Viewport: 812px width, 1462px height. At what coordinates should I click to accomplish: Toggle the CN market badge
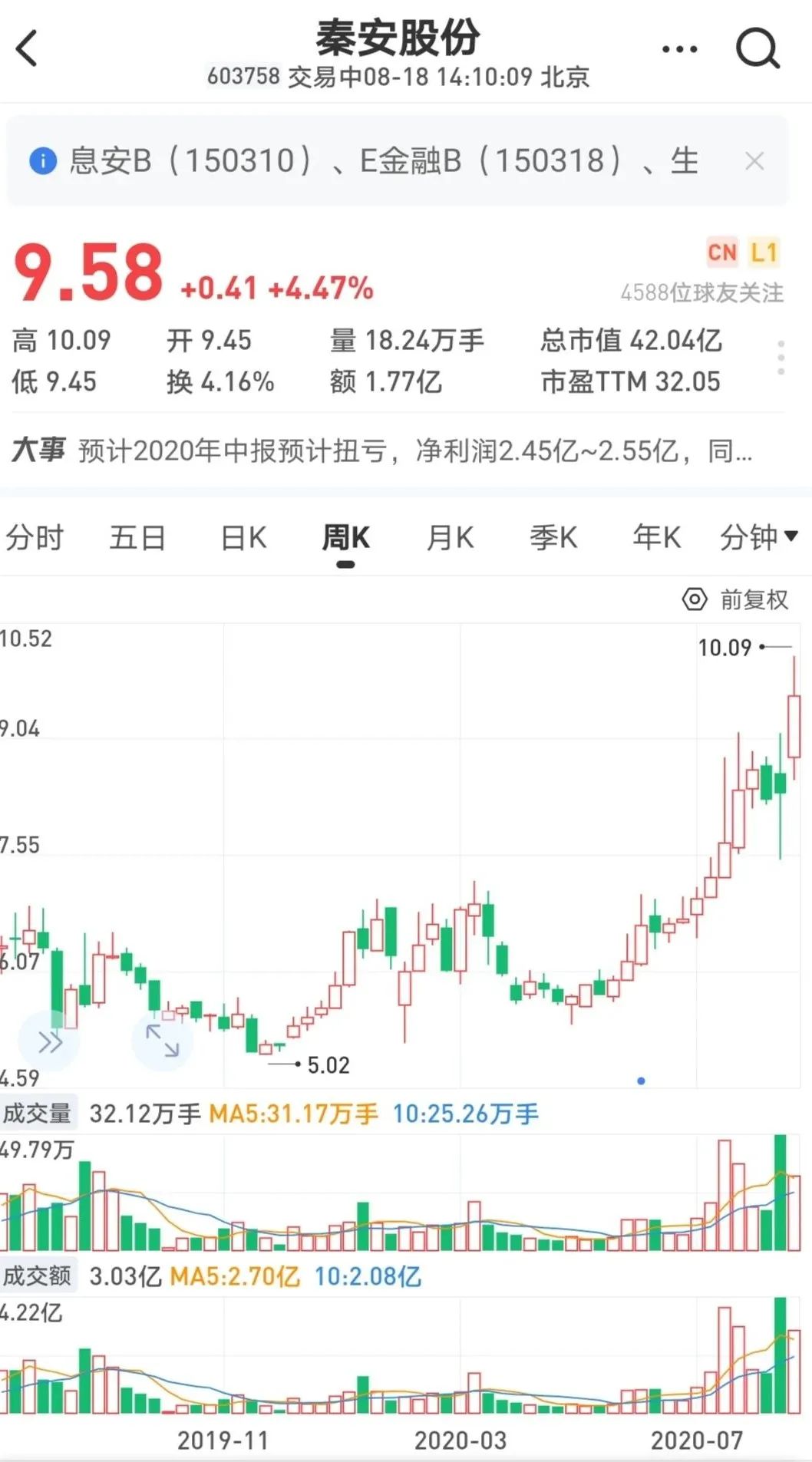[722, 253]
